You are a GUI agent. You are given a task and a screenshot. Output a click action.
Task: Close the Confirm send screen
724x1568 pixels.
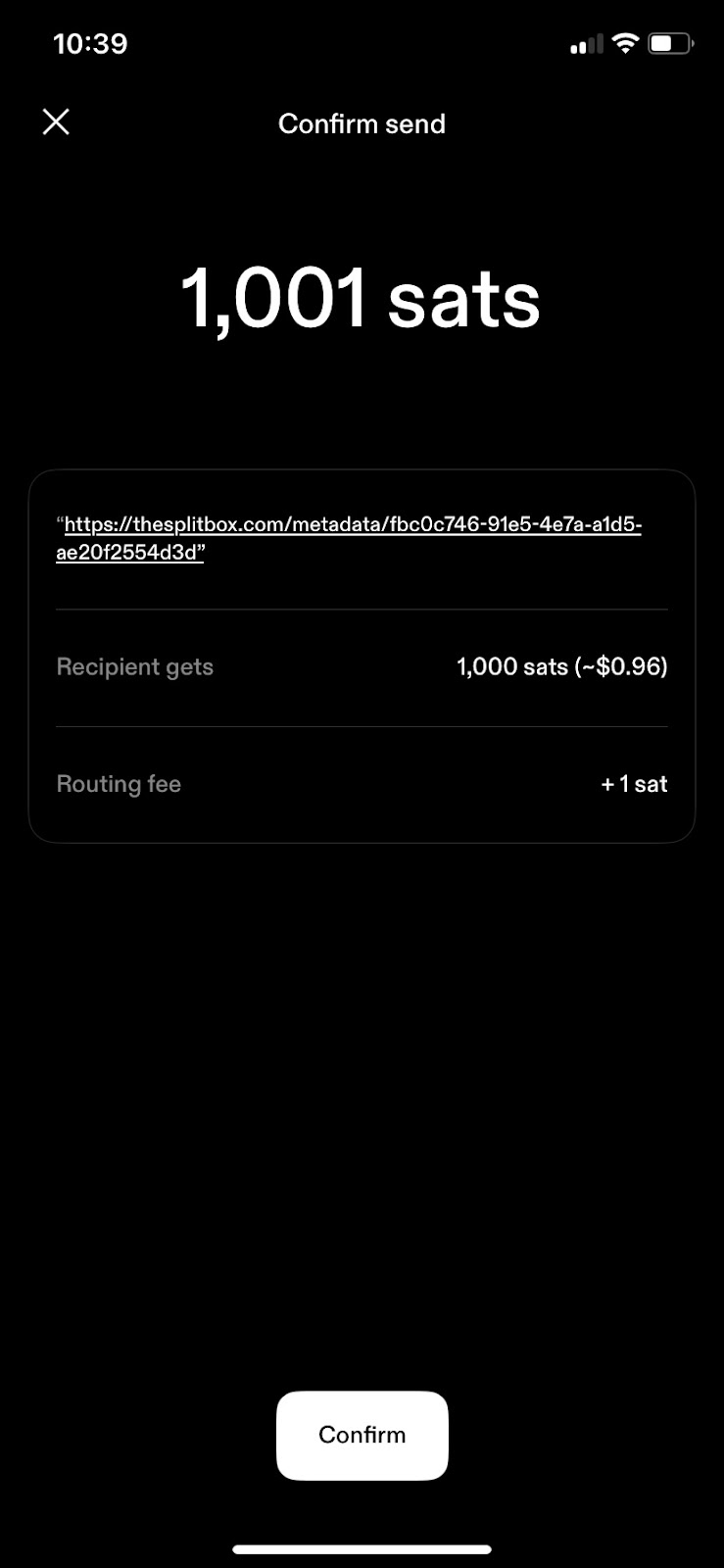tap(56, 122)
